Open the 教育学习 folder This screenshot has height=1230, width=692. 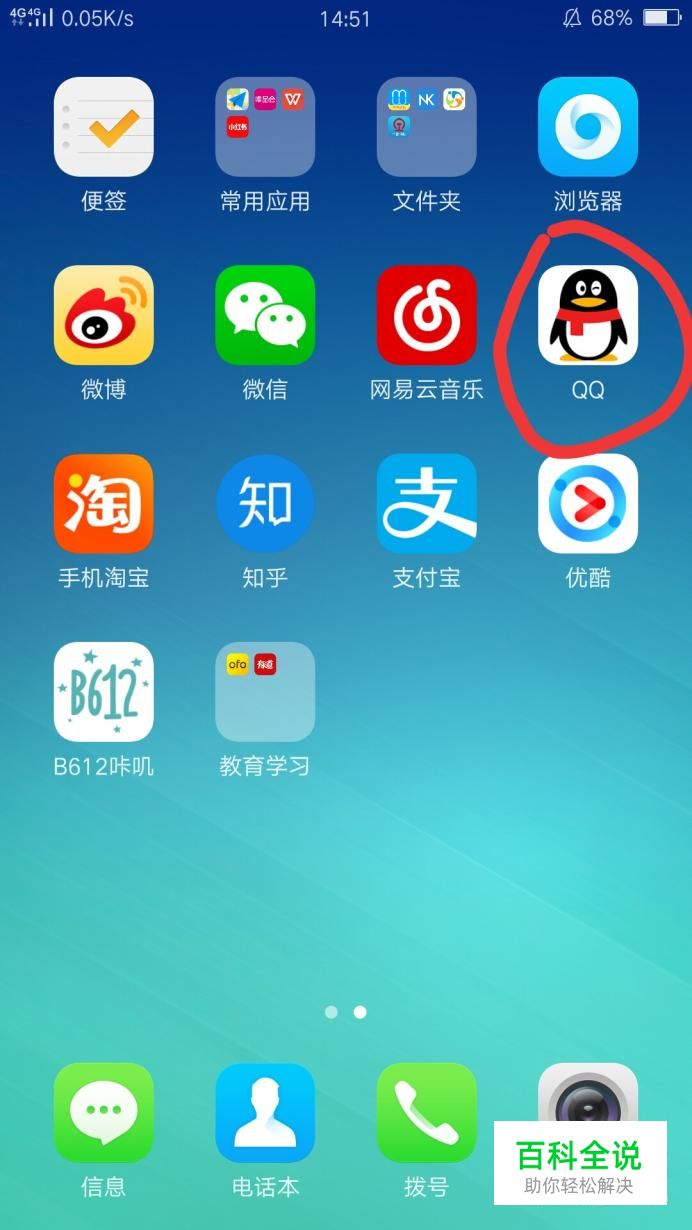tap(265, 692)
